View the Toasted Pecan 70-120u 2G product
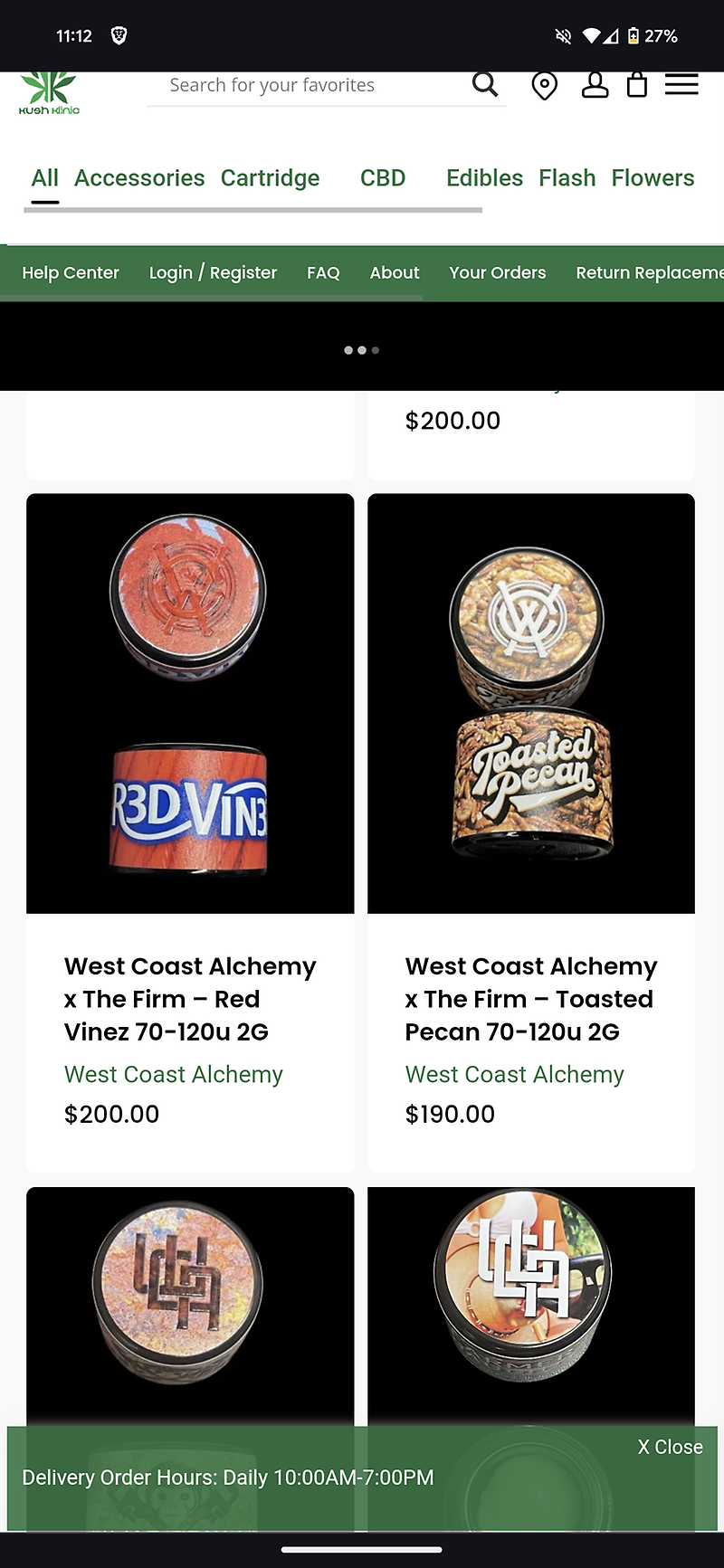The height and width of the screenshot is (1568, 724). [x=530, y=999]
